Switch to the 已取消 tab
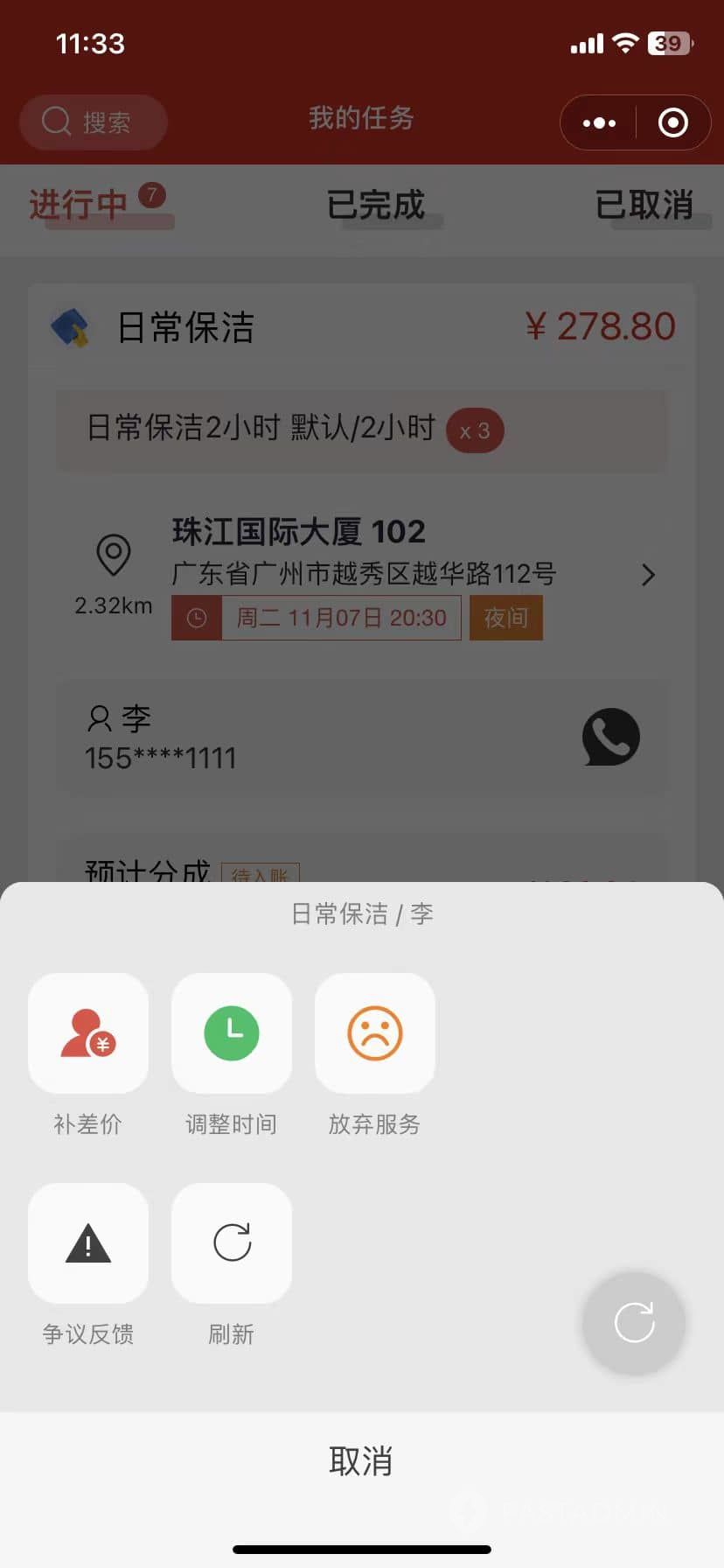This screenshot has height=1568, width=724. (644, 205)
